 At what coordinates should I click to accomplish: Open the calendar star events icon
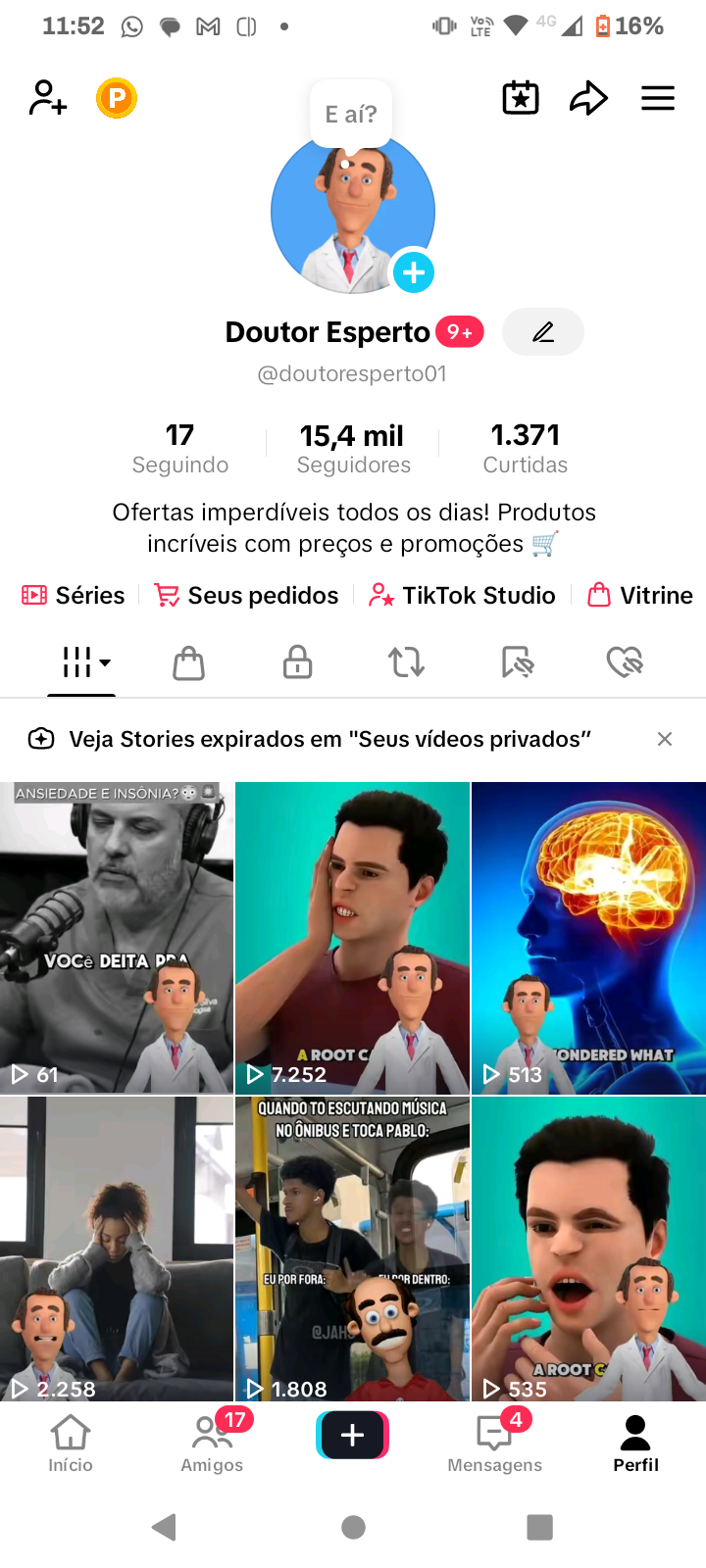(x=521, y=98)
